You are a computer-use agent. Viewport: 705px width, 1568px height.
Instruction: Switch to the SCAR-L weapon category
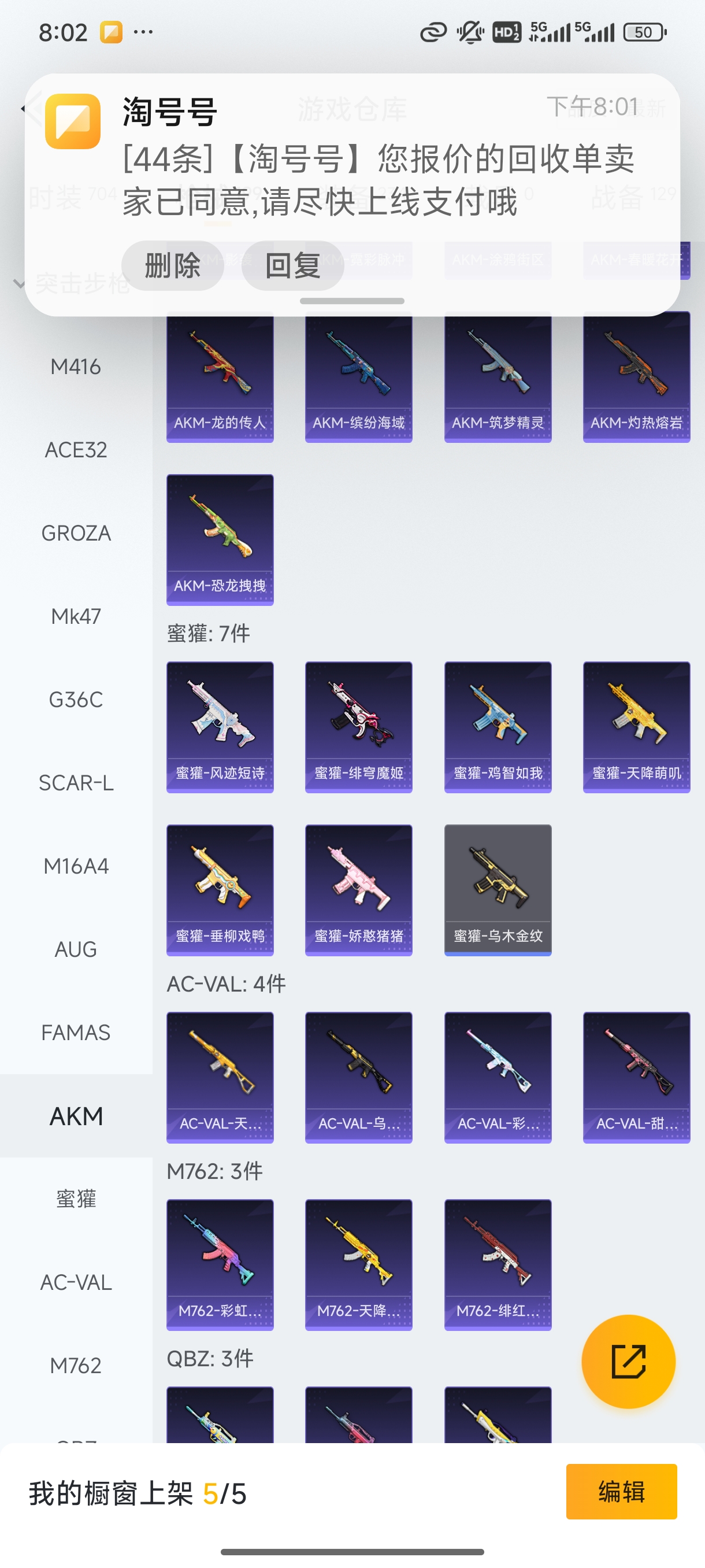pyautogui.click(x=76, y=783)
